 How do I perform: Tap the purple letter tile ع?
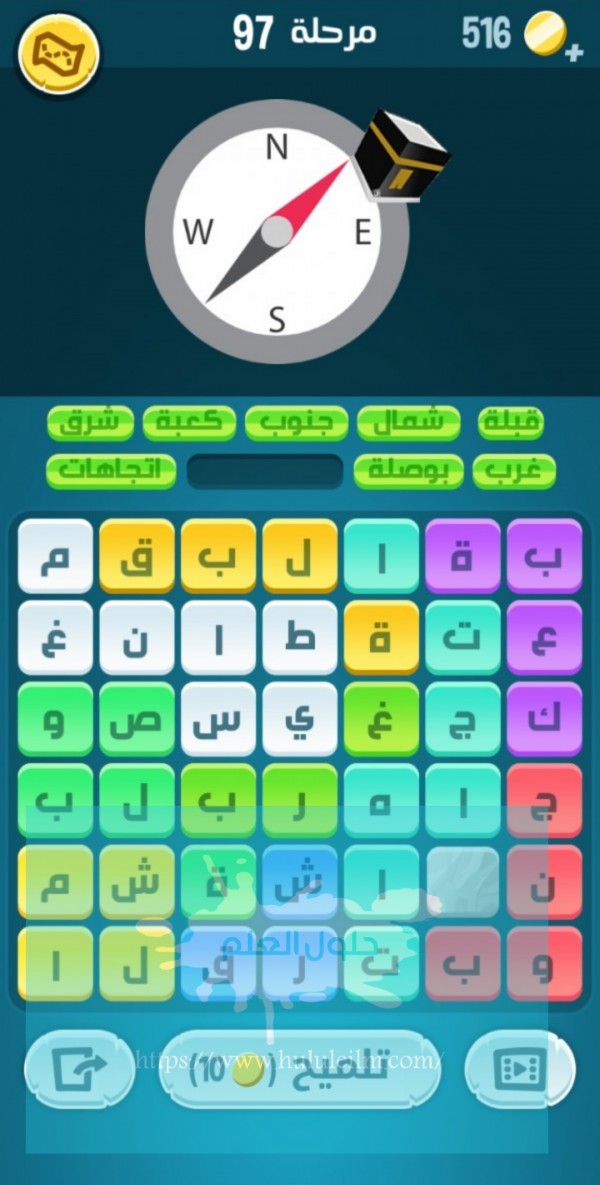point(545,638)
